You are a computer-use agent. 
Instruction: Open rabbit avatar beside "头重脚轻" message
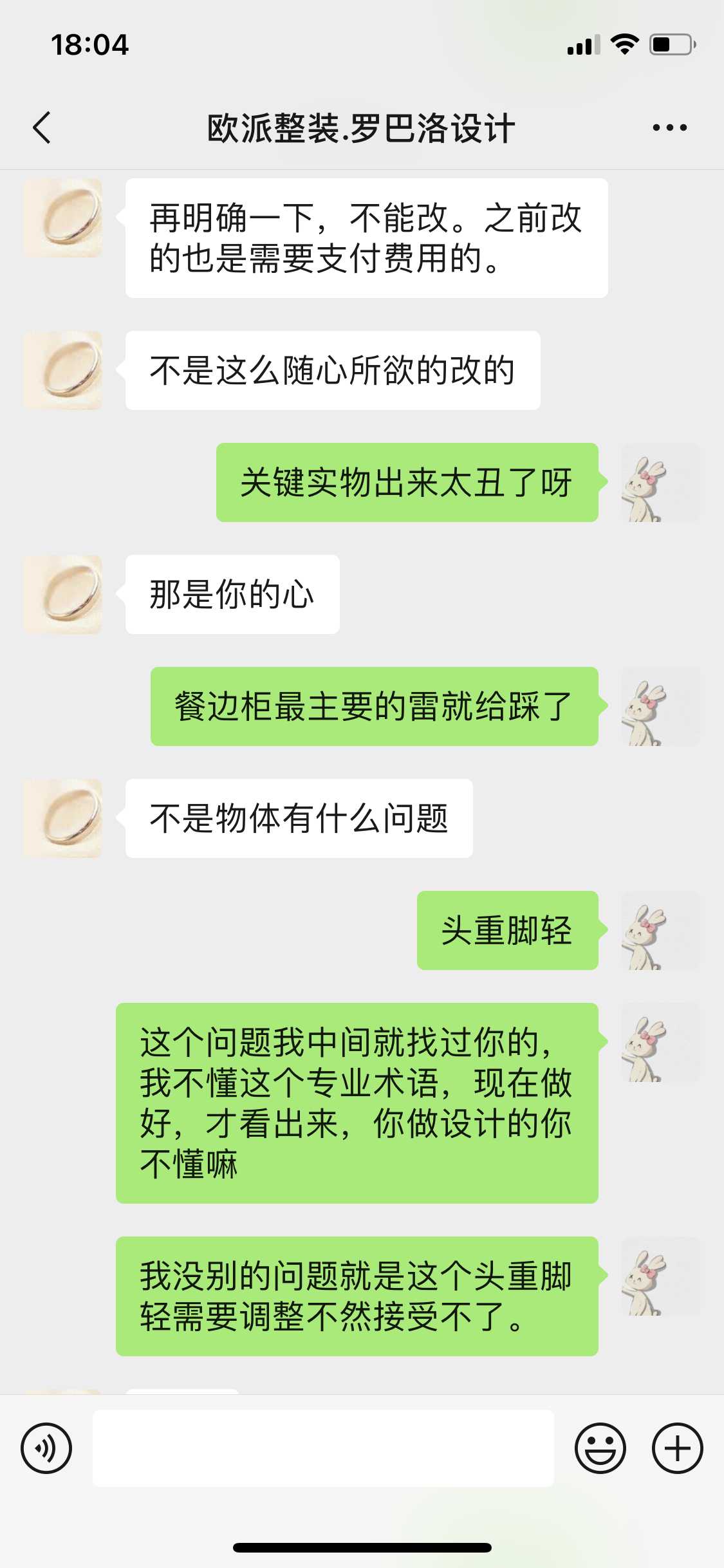tap(660, 930)
